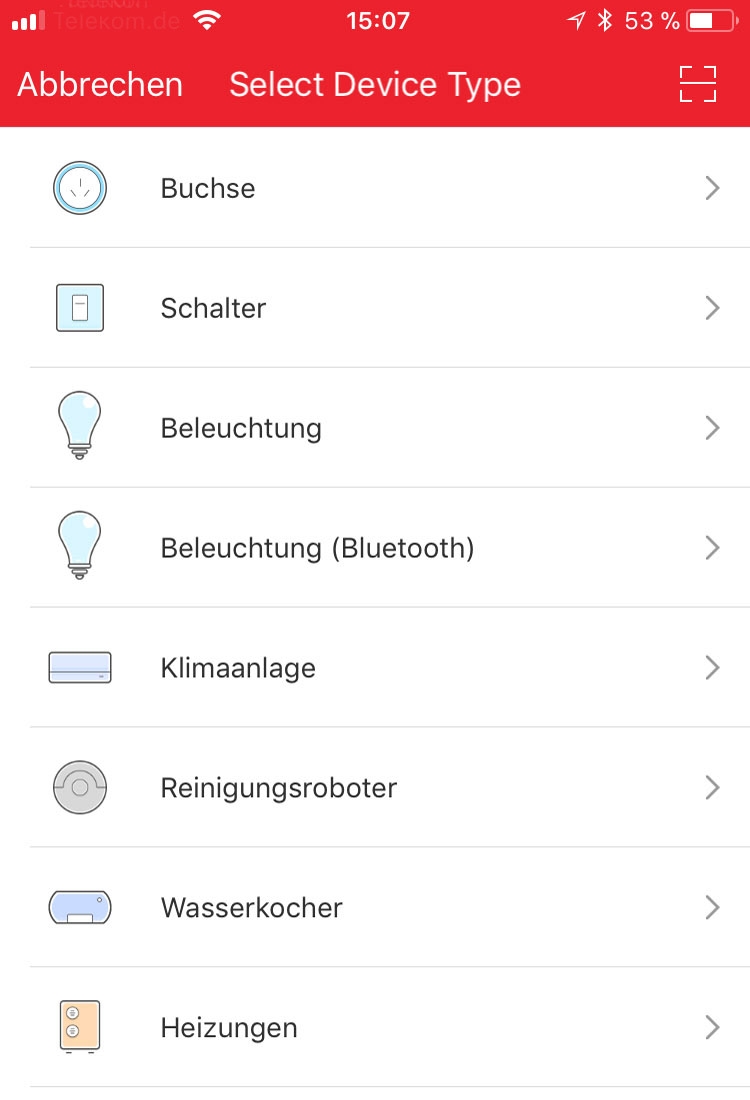Open the QR code scanner icon

pyautogui.click(x=698, y=85)
